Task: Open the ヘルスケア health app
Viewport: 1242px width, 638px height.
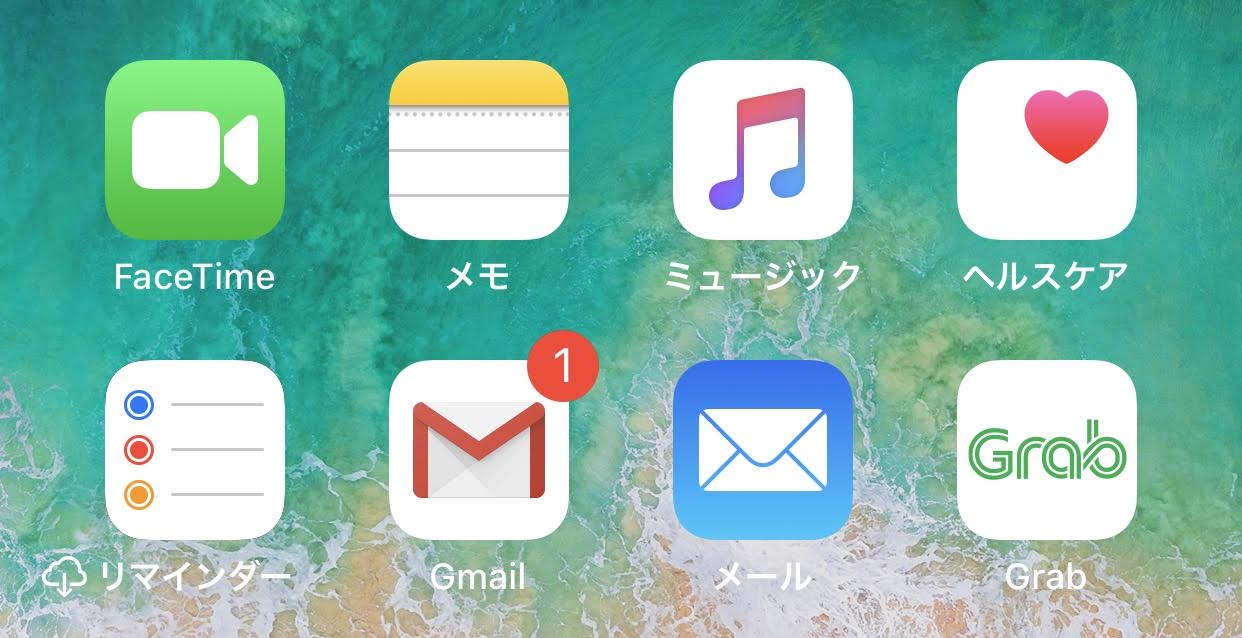Action: (1046, 150)
